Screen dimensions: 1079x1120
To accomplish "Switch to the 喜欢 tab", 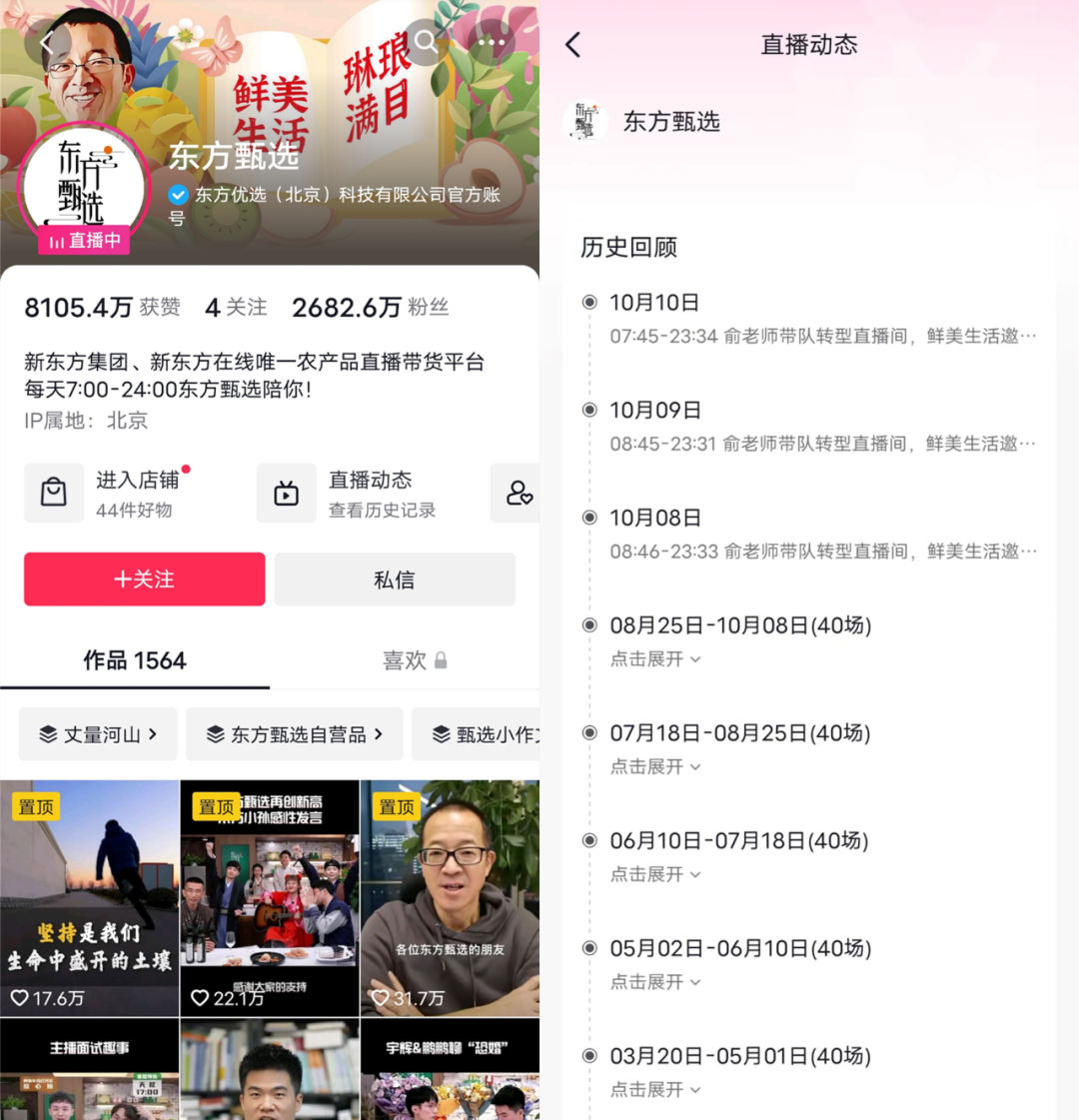I will pos(413,660).
